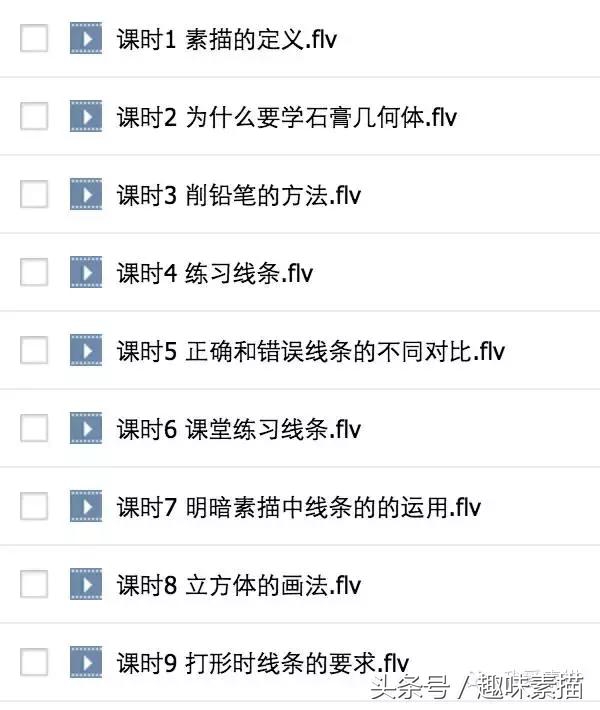Play 课时9 打形时线条的要求.flv
Image resolution: width=600 pixels, height=710 pixels.
(x=262, y=662)
